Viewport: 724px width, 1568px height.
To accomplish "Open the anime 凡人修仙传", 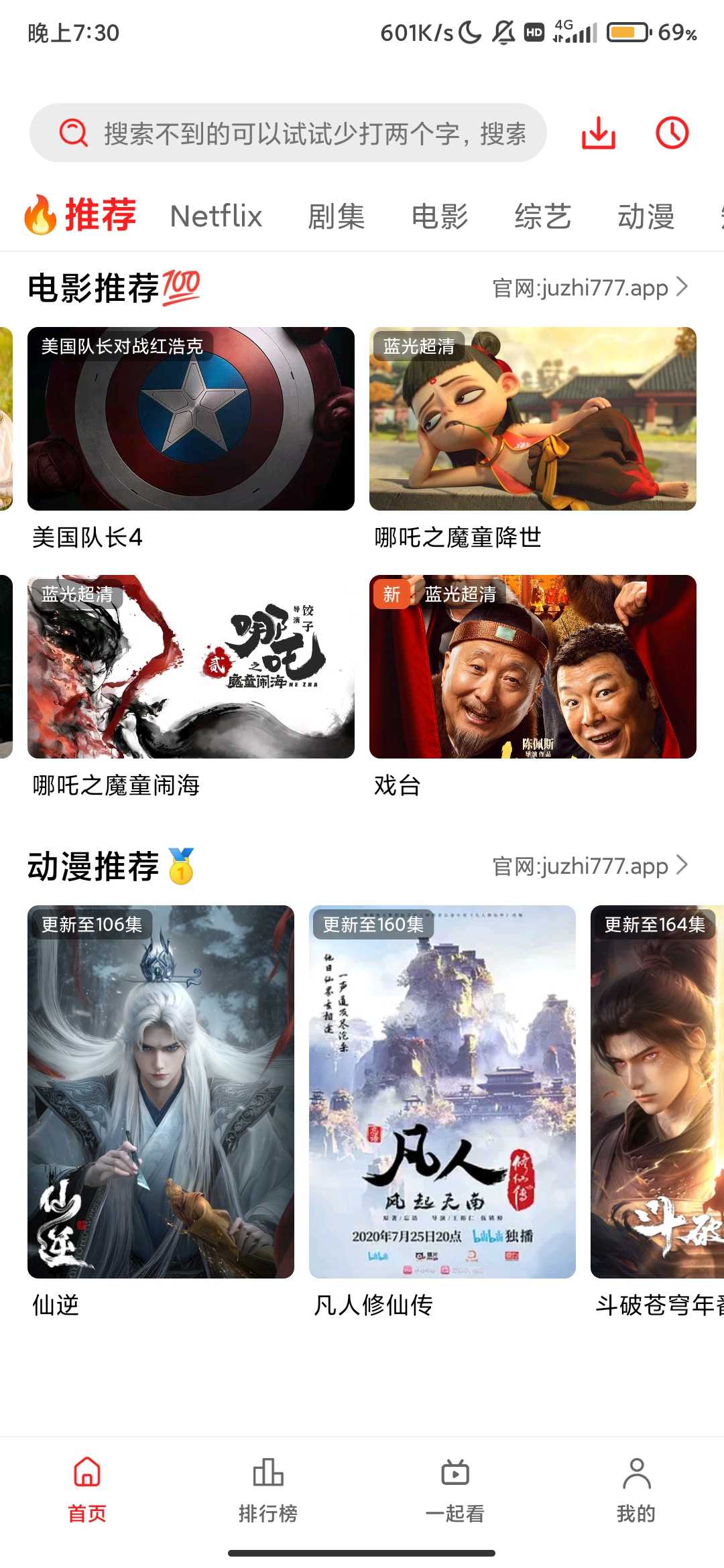I will [x=442, y=1092].
